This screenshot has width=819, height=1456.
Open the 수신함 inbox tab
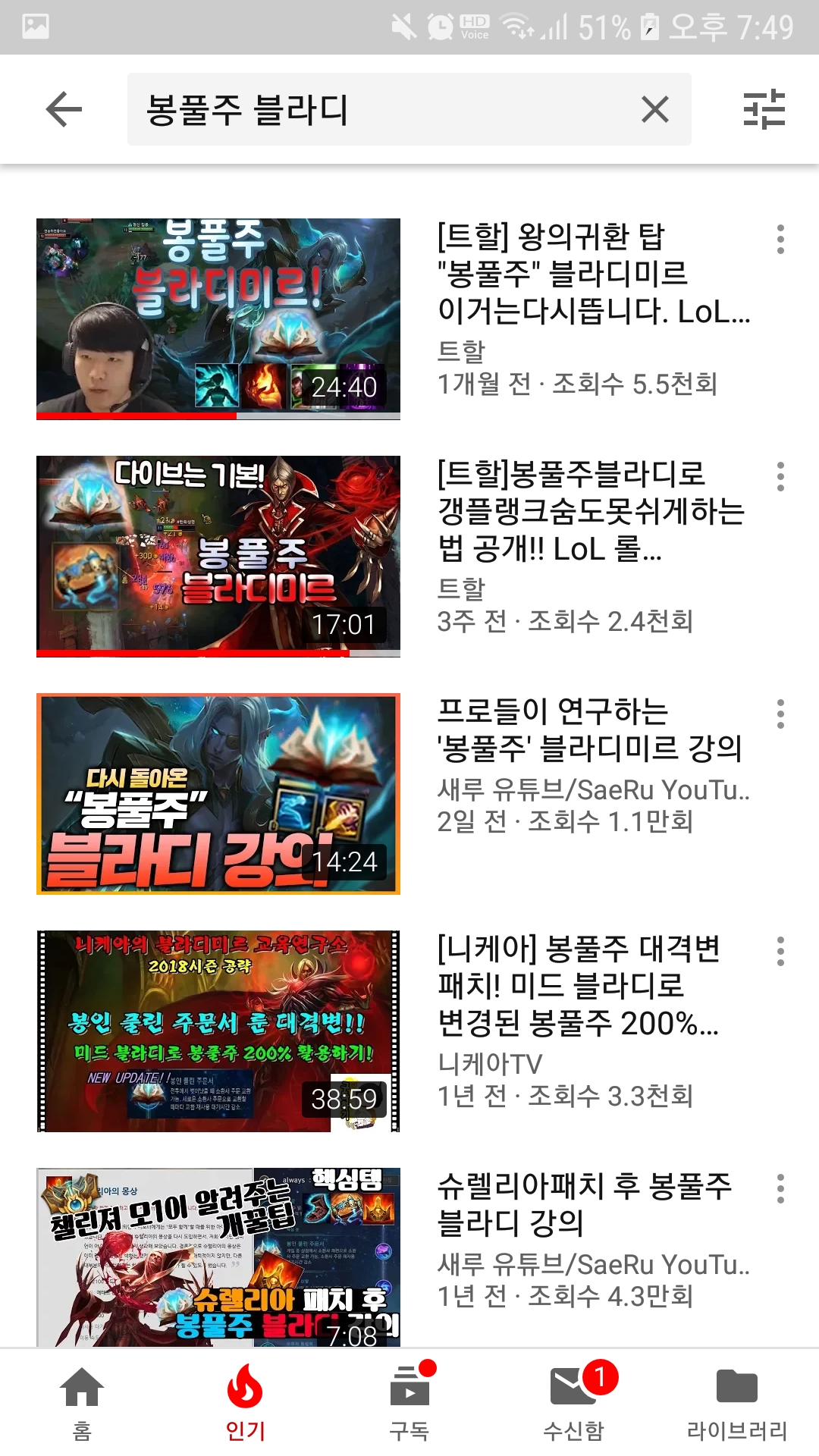coord(574,1401)
